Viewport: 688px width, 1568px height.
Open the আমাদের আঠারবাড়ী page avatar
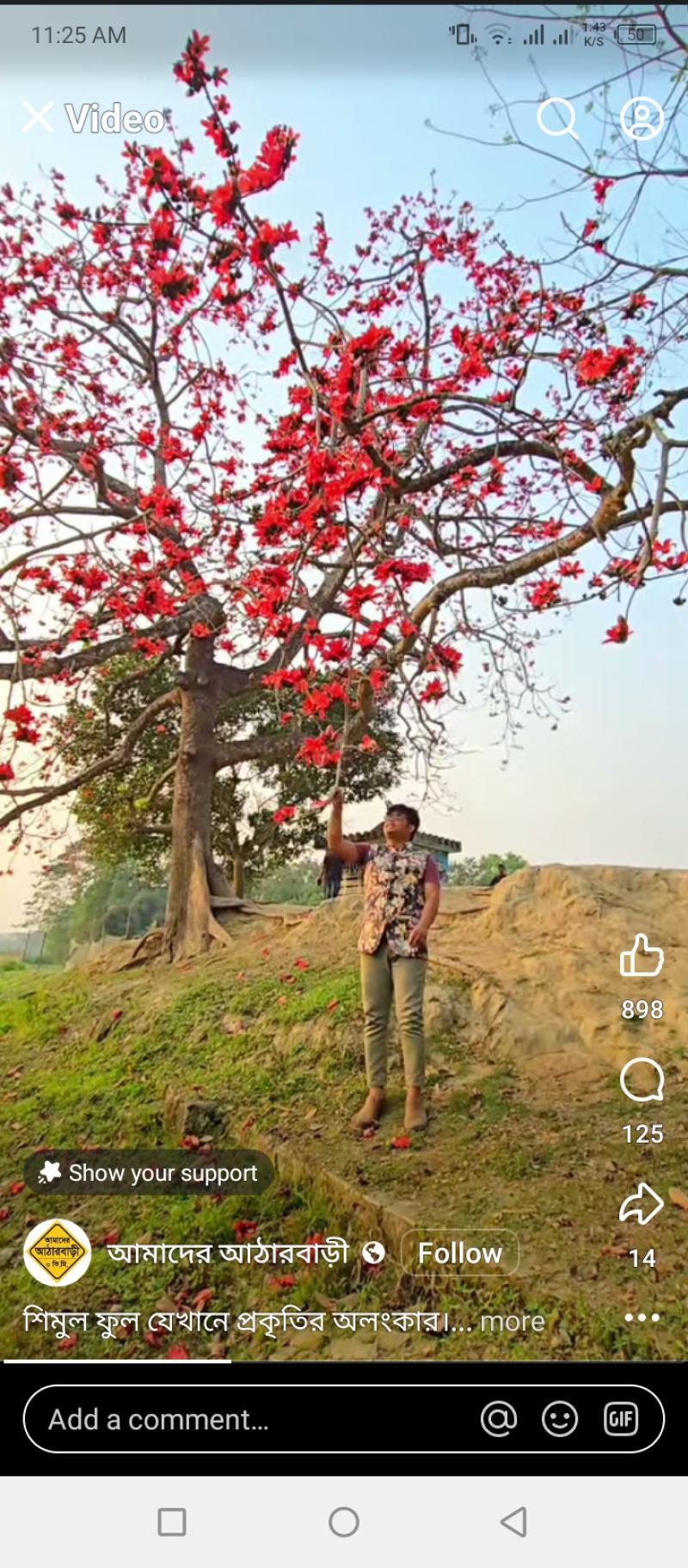pyautogui.click(x=58, y=1252)
